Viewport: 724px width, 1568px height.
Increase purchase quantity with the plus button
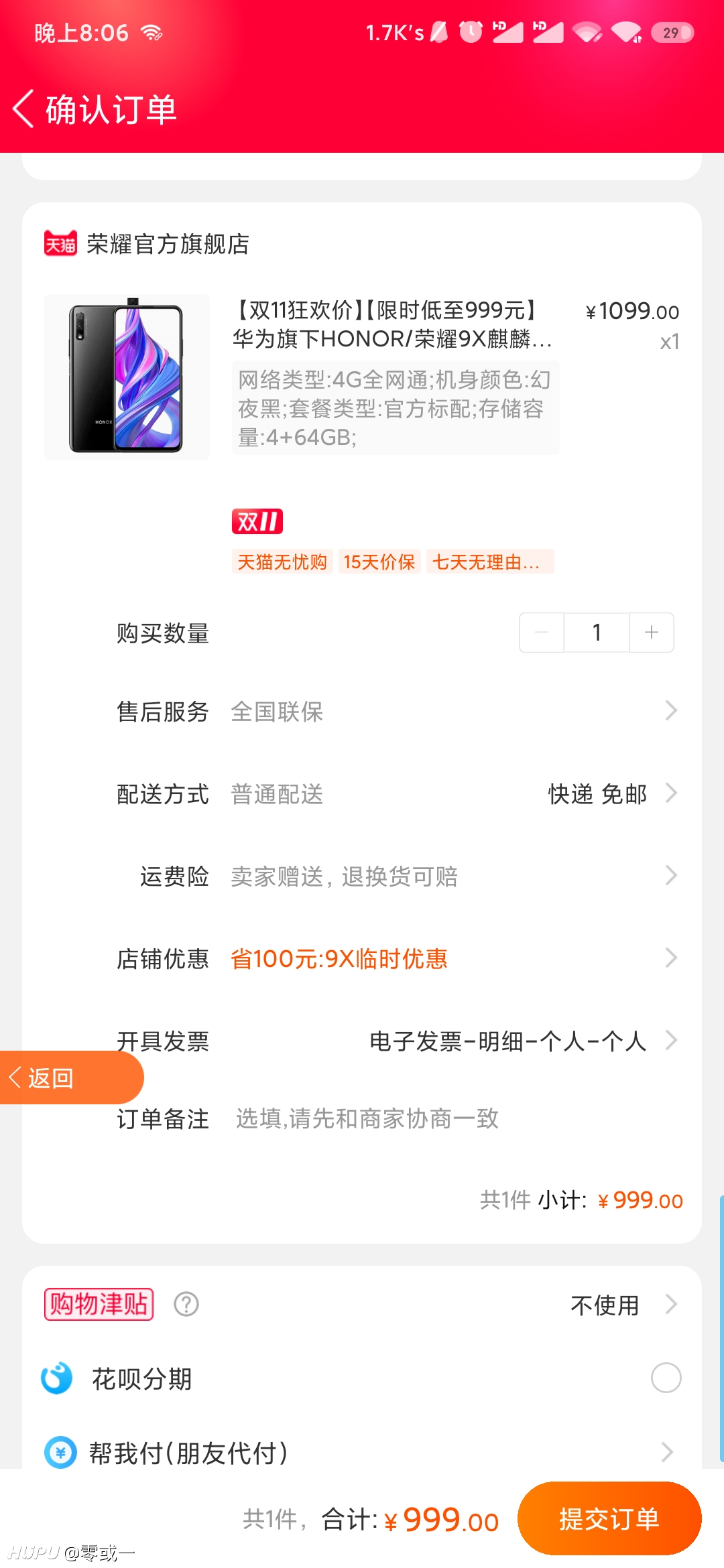(652, 632)
